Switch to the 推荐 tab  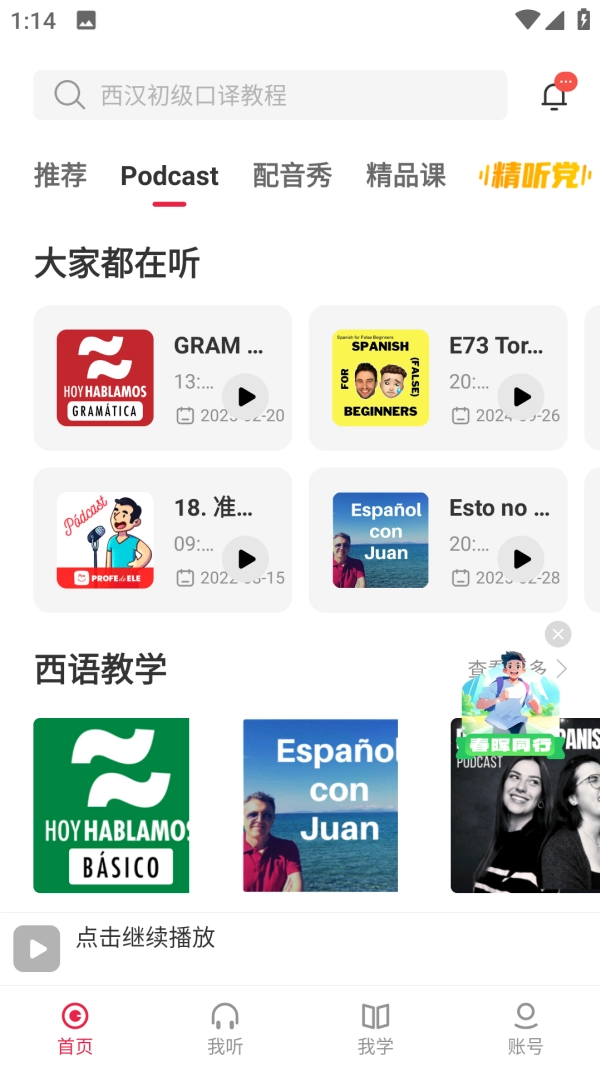(x=60, y=176)
